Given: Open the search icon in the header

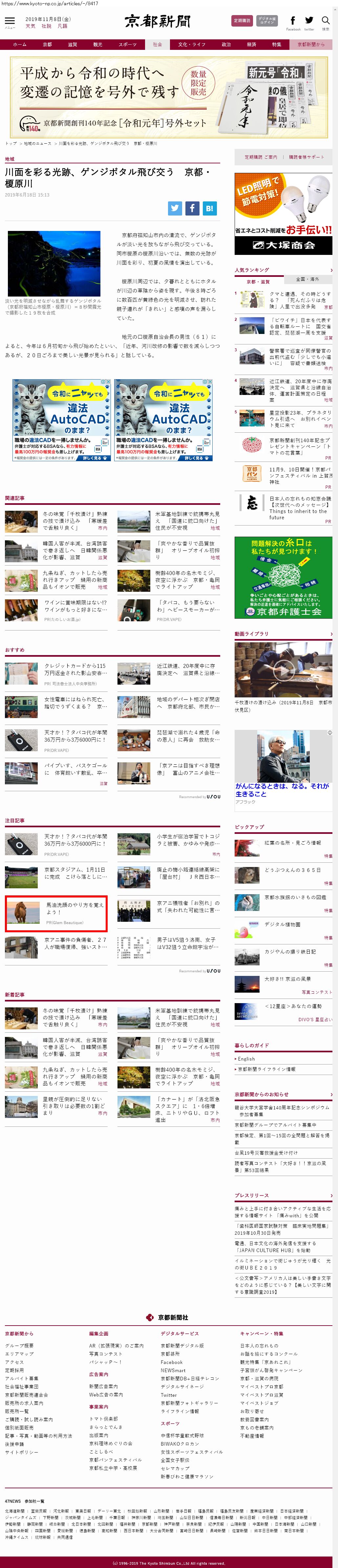Looking at the screenshot, I should pyautogui.click(x=326, y=21).
